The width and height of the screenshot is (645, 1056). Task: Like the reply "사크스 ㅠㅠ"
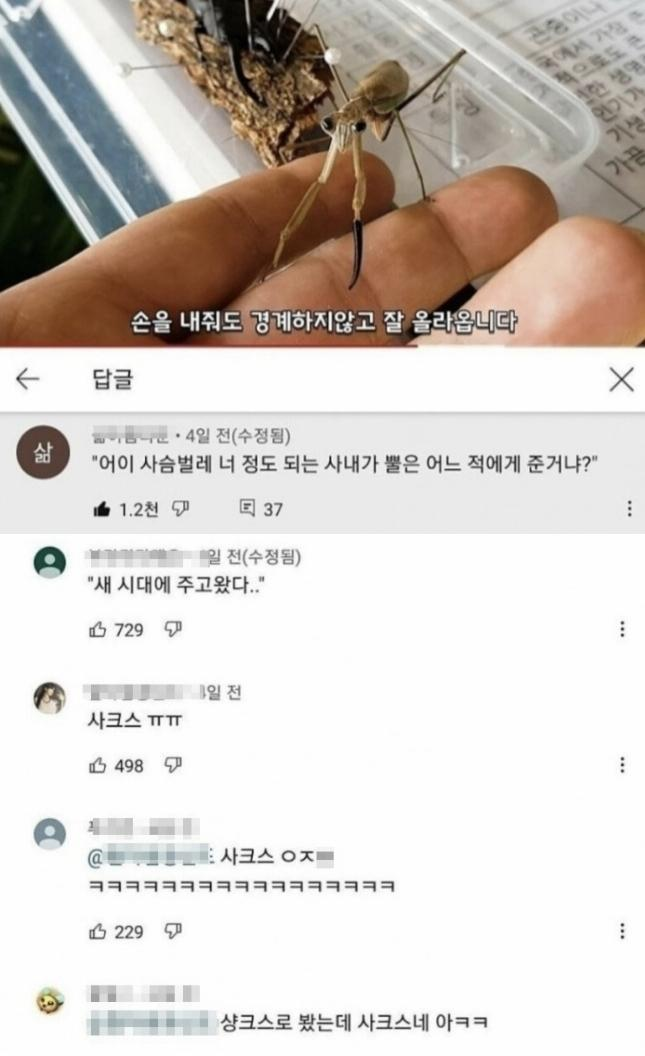(x=98, y=765)
